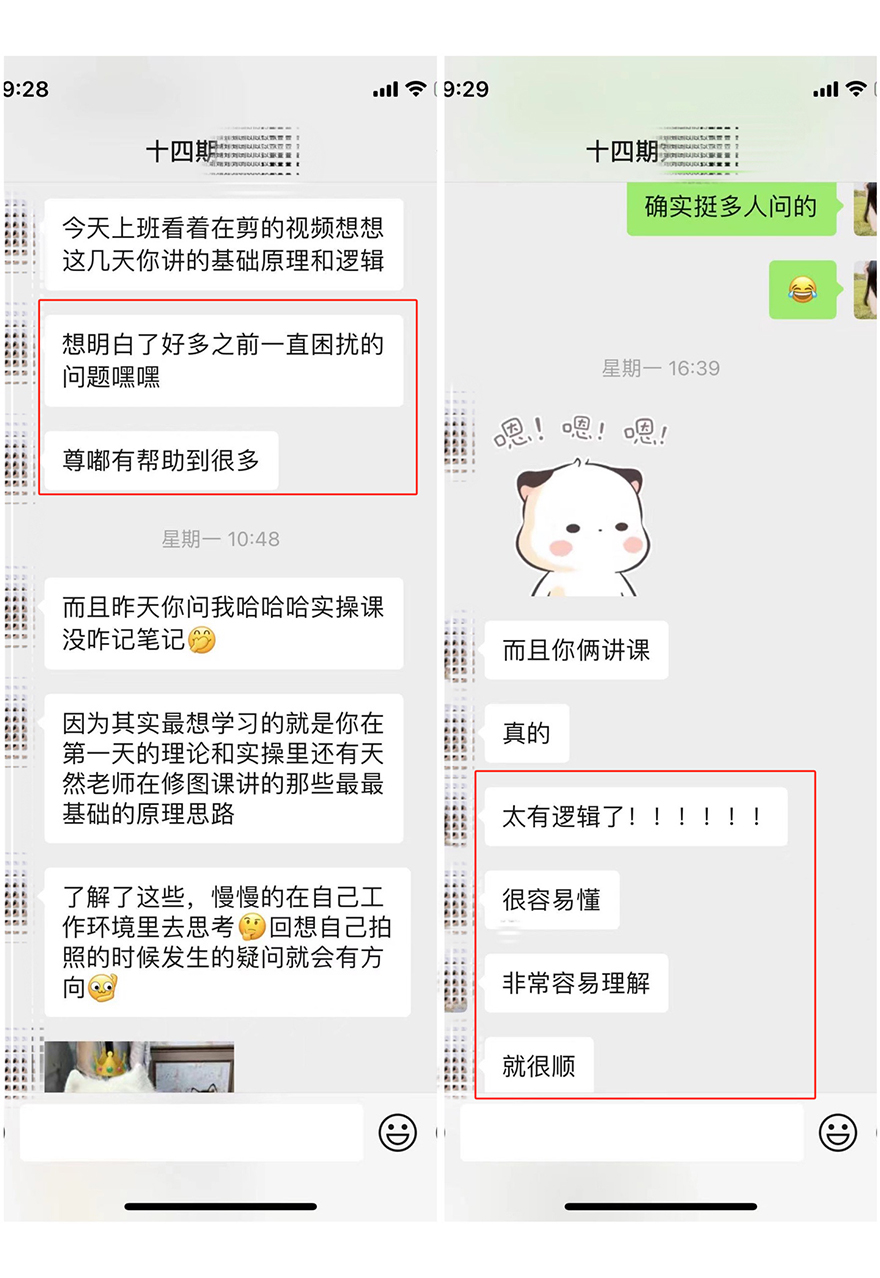Image resolution: width=880 pixels, height=1278 pixels.
Task: Tap the home indicator bar on the right screen
Action: [660, 1207]
